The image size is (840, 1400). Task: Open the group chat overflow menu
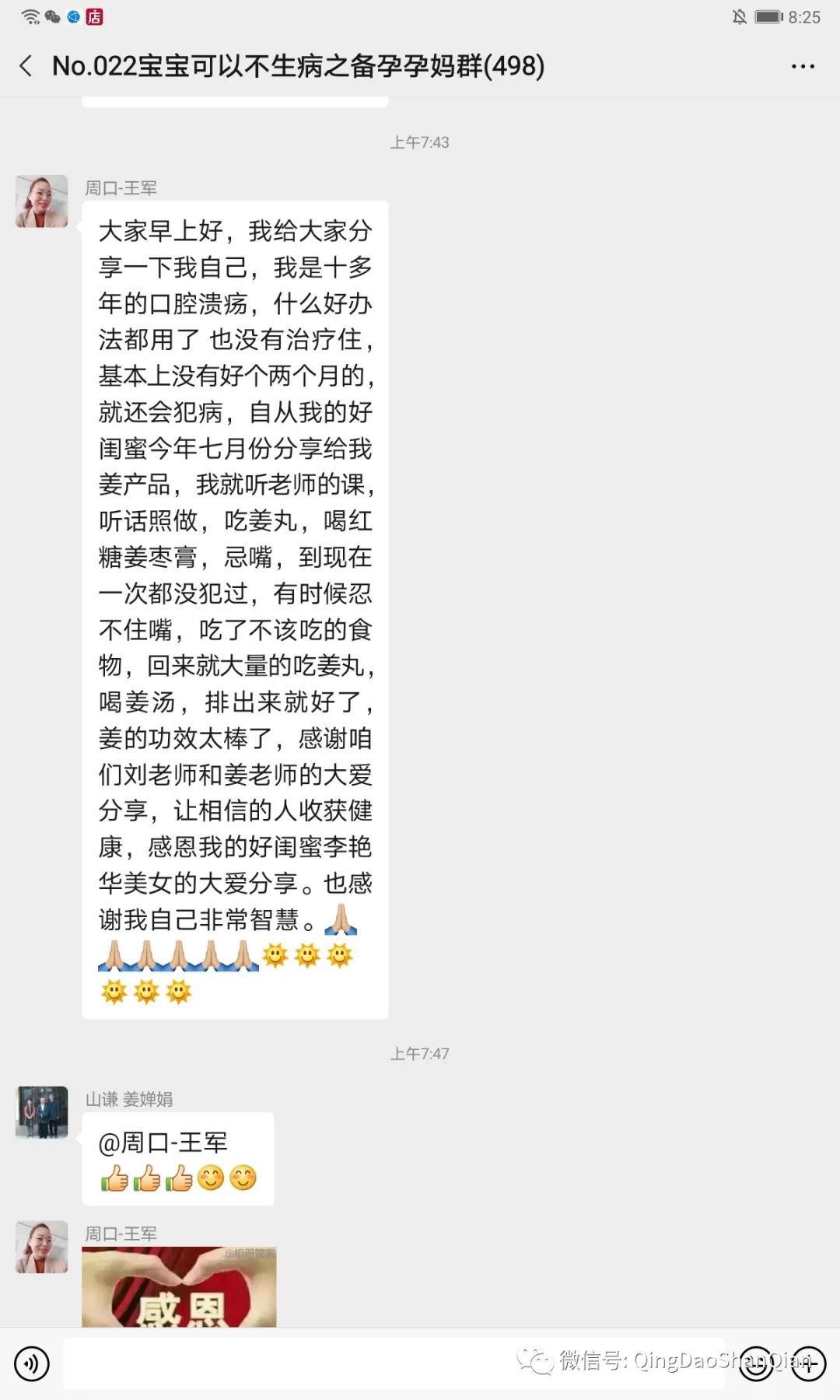click(802, 67)
